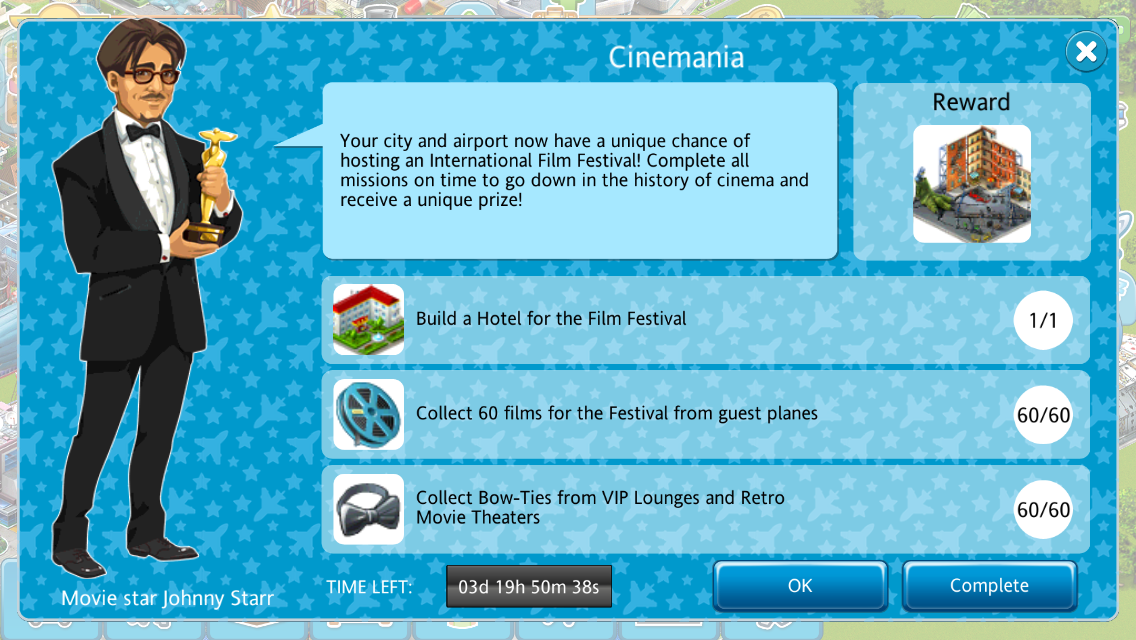Open the Collect Bow-Ties mission

pyautogui.click(x=705, y=509)
